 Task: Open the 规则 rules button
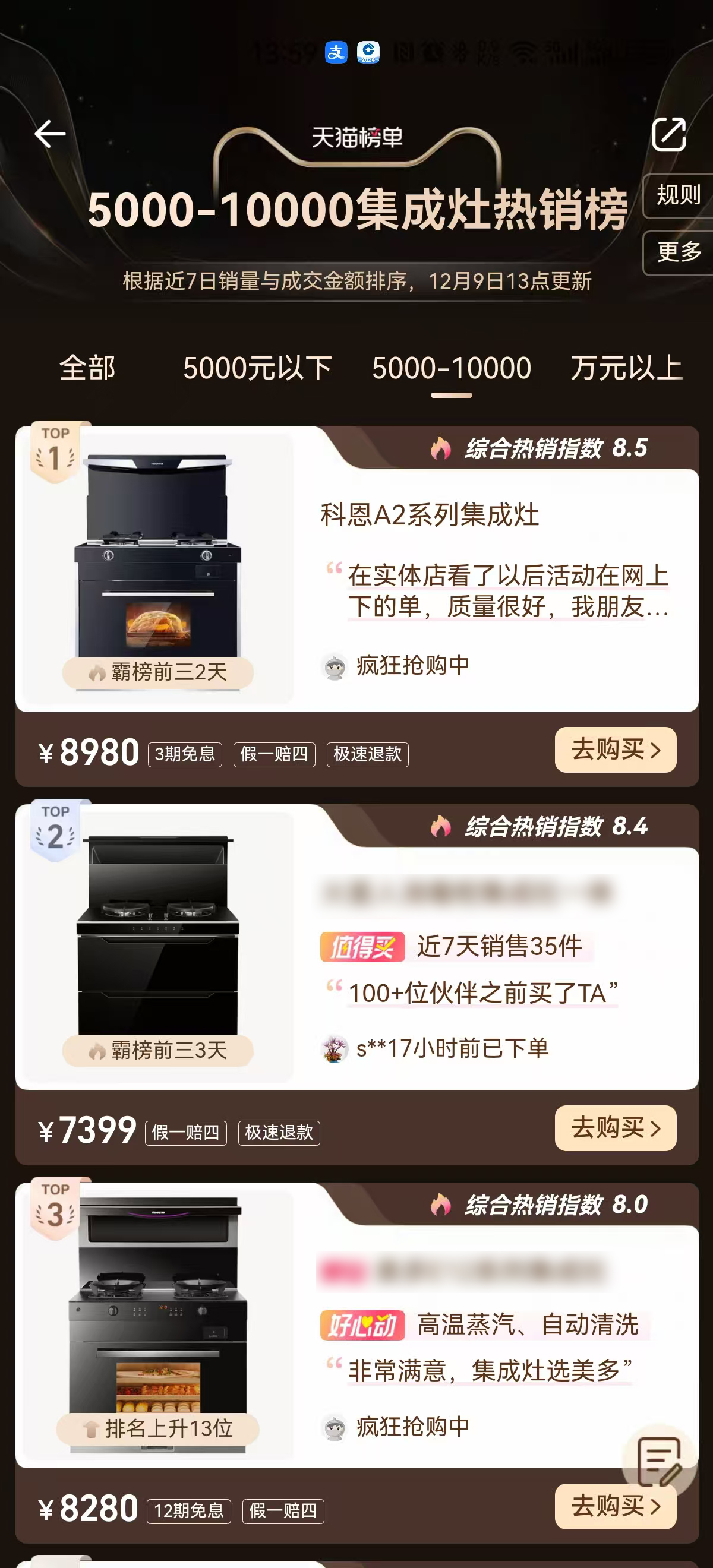pos(678,195)
